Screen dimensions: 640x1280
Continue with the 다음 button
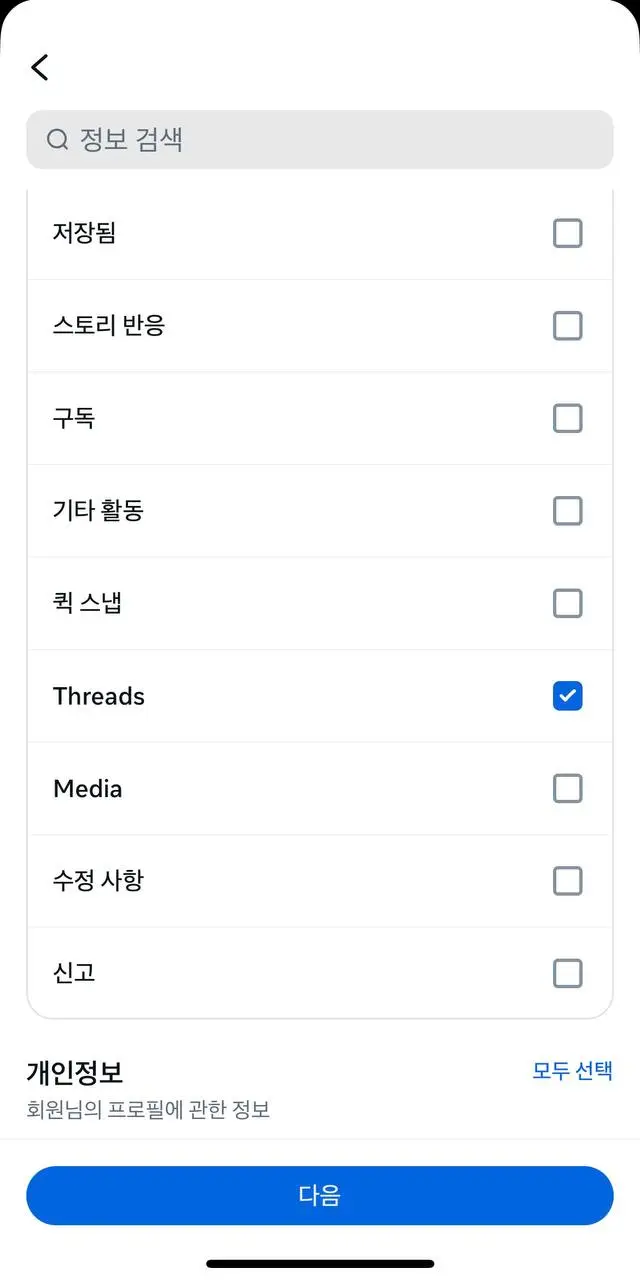[x=320, y=1195]
